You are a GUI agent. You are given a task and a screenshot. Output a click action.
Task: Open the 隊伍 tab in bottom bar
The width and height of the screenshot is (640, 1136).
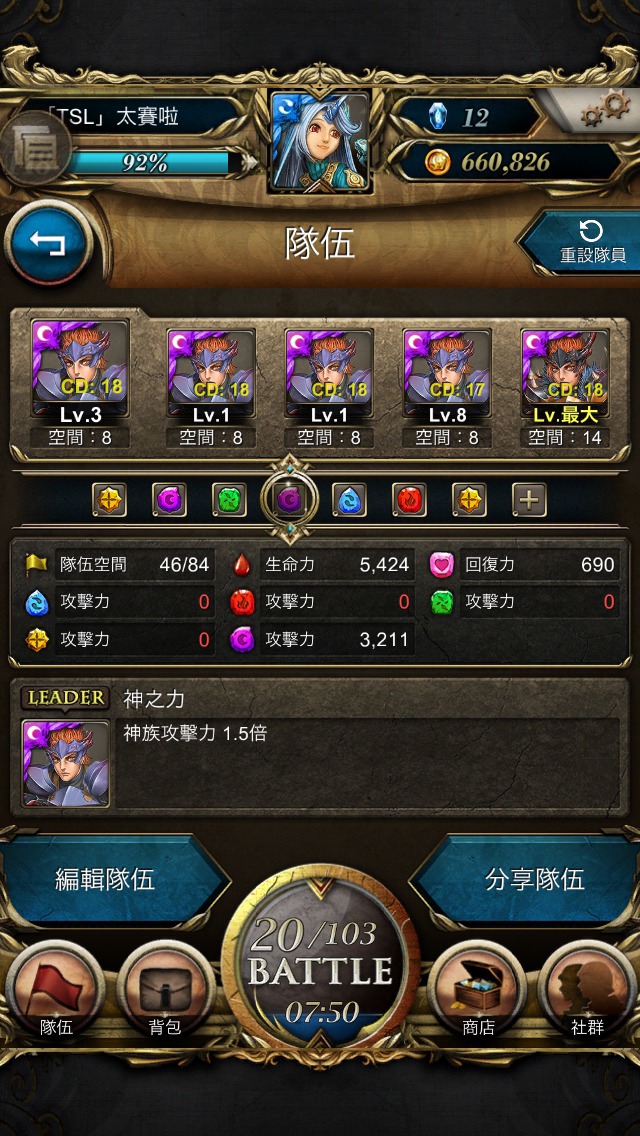point(57,992)
